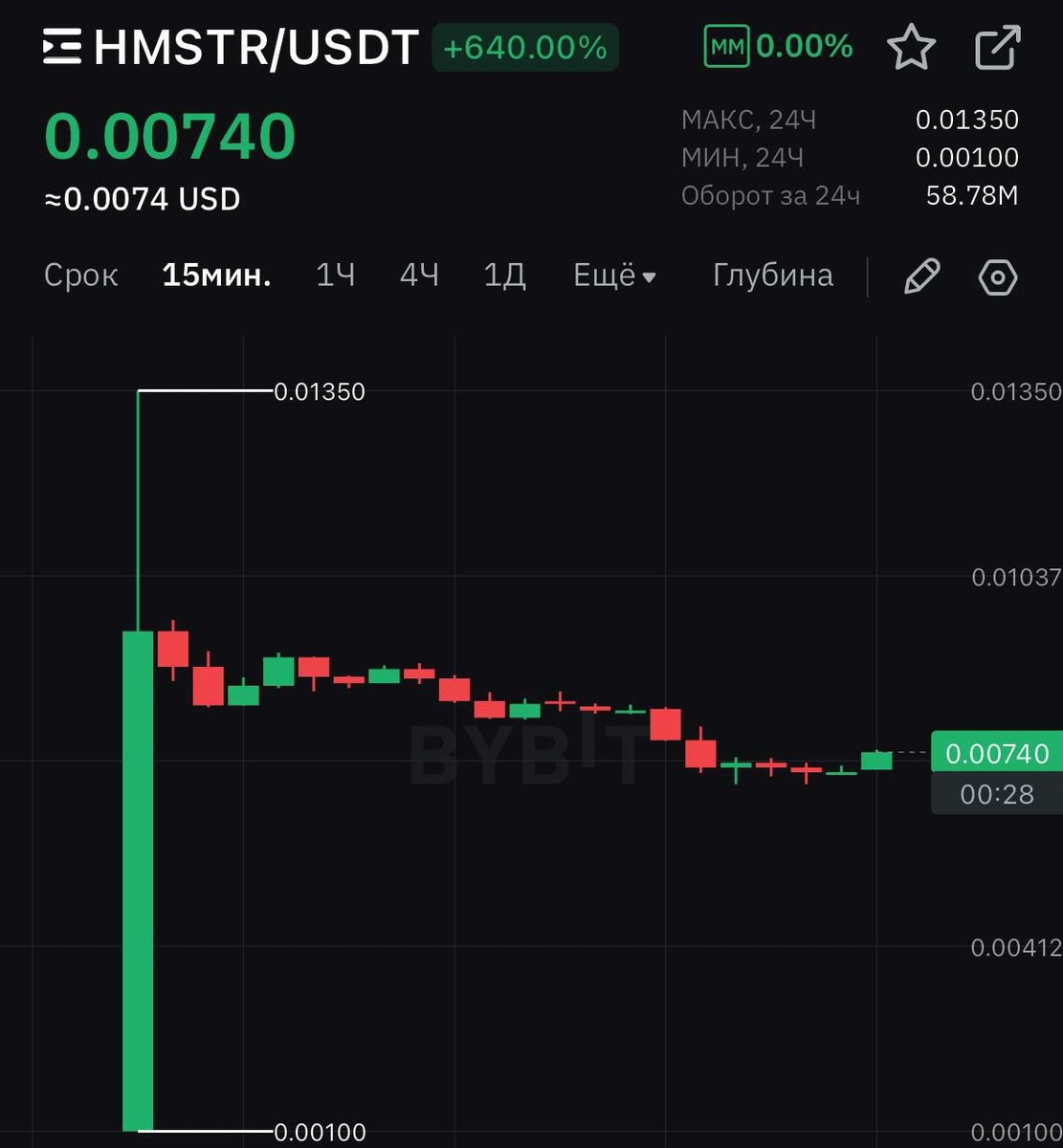Tap the +640.00% change badge
This screenshot has height=1148, width=1063.
click(524, 47)
